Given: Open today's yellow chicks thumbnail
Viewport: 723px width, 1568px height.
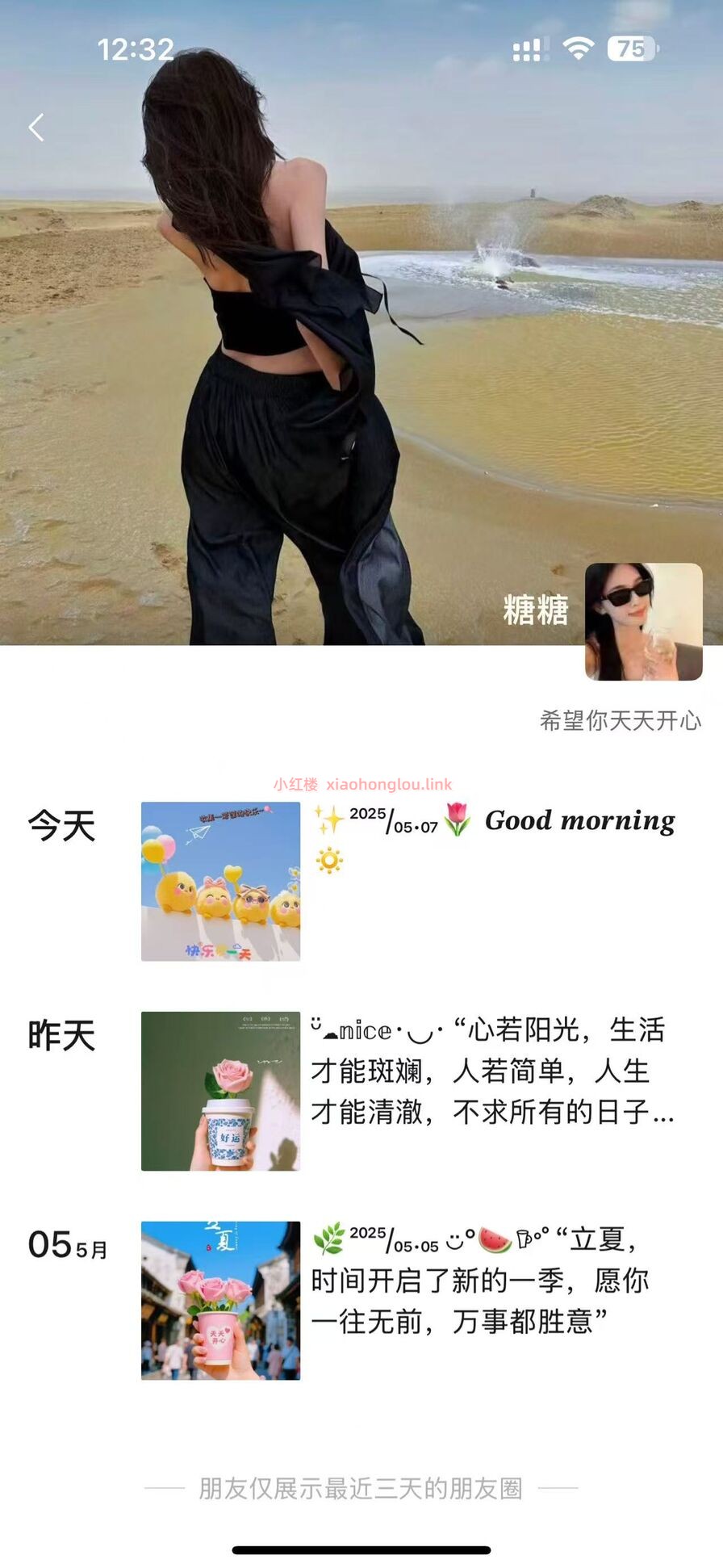Looking at the screenshot, I should (219, 881).
